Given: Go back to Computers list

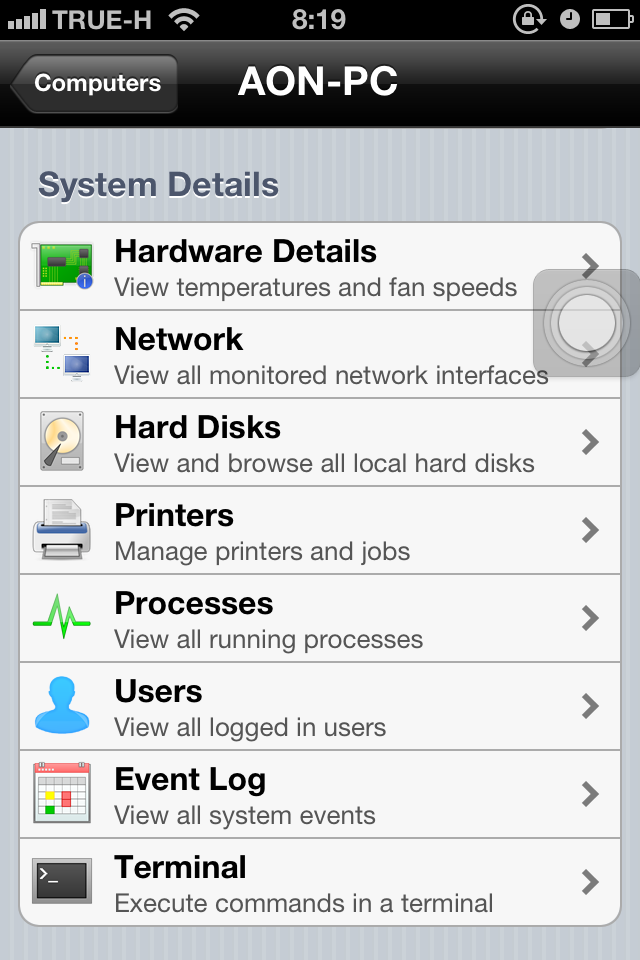Looking at the screenshot, I should [x=96, y=84].
